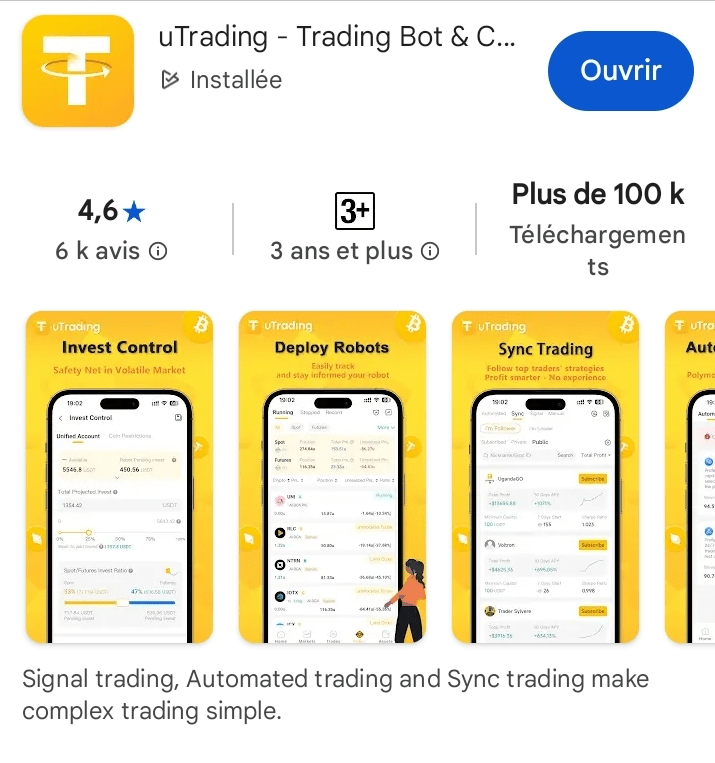Open the Invest Control screenshot
The width and height of the screenshot is (715, 763).
[x=119, y=476]
